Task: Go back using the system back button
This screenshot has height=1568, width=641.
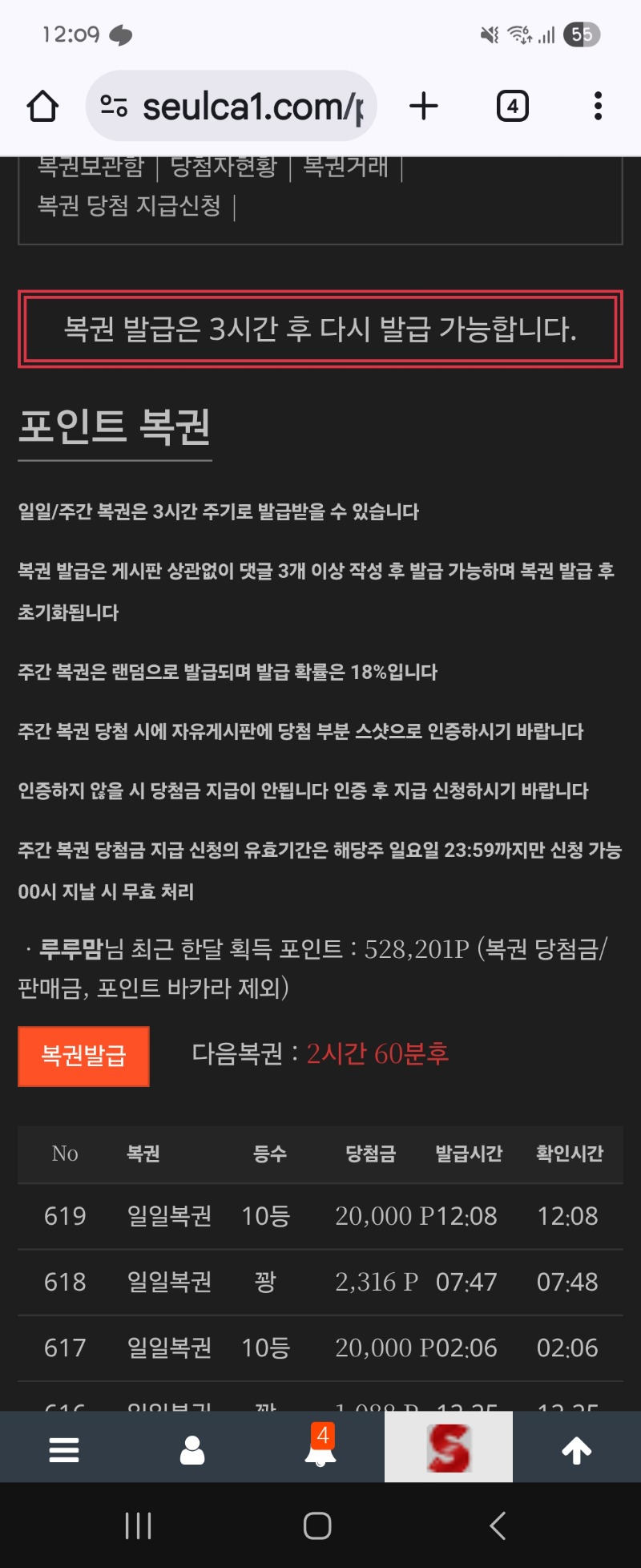Action: [x=498, y=1526]
